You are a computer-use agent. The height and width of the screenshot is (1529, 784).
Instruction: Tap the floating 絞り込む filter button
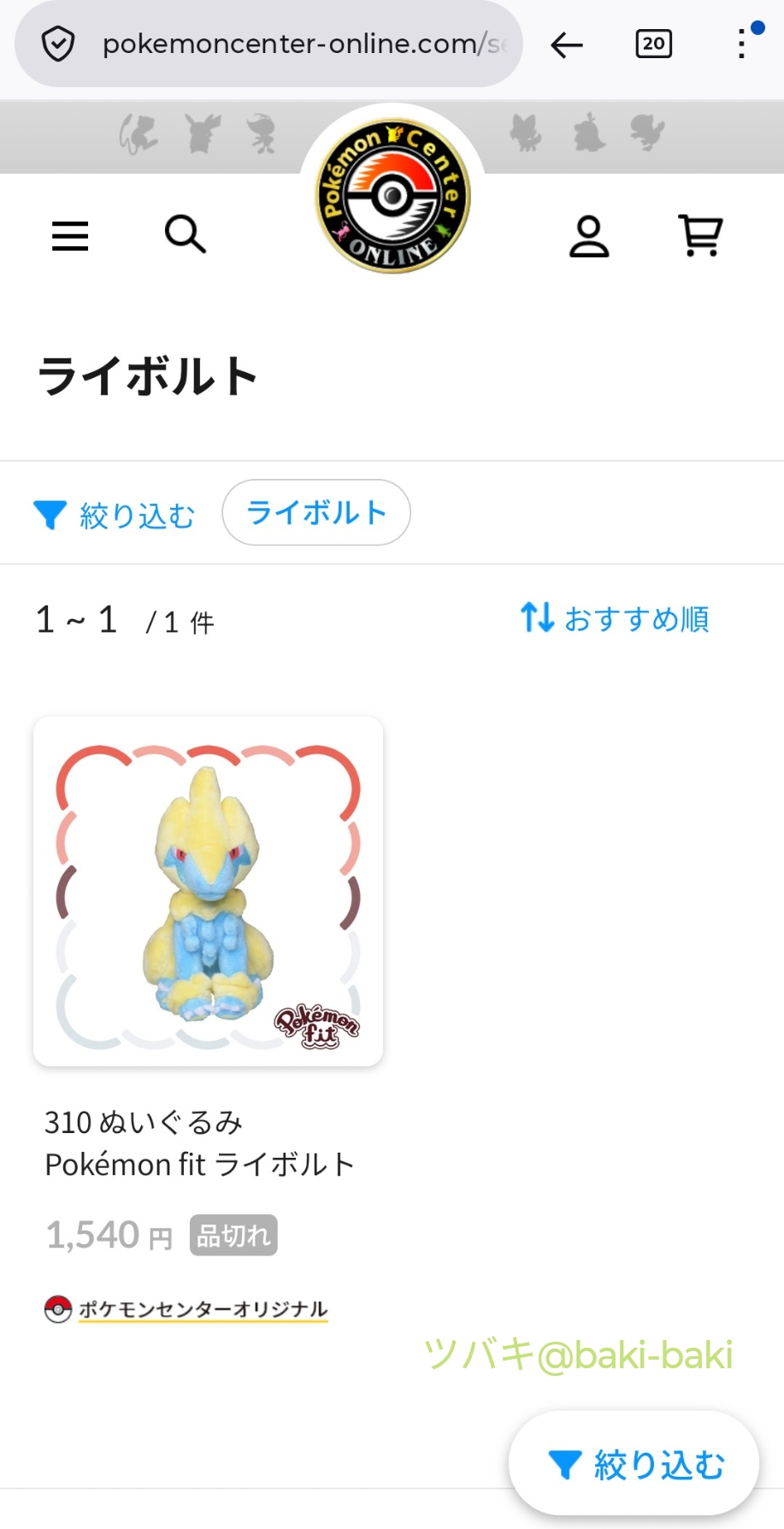click(x=634, y=1464)
